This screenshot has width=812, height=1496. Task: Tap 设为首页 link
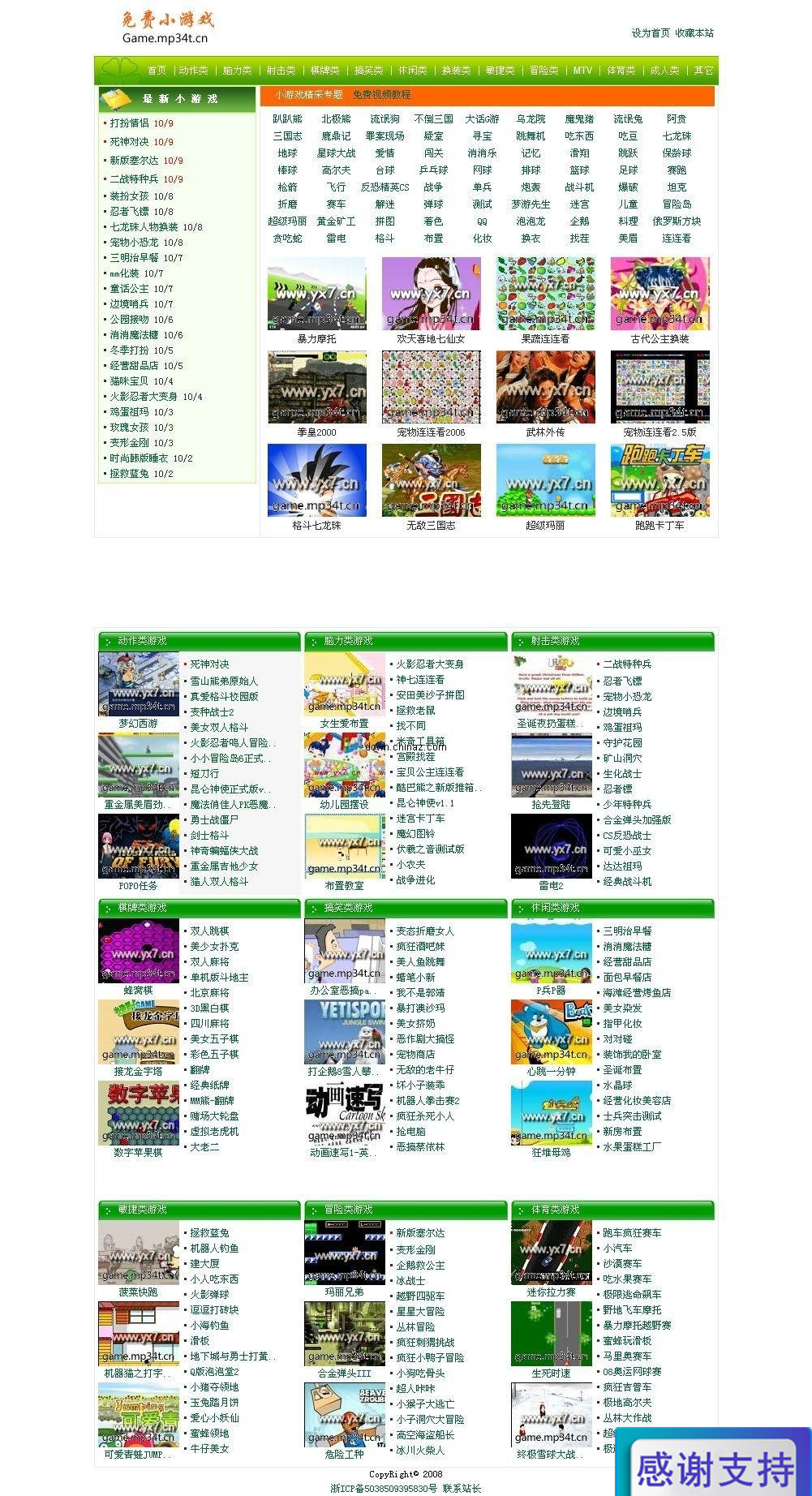pyautogui.click(x=651, y=33)
